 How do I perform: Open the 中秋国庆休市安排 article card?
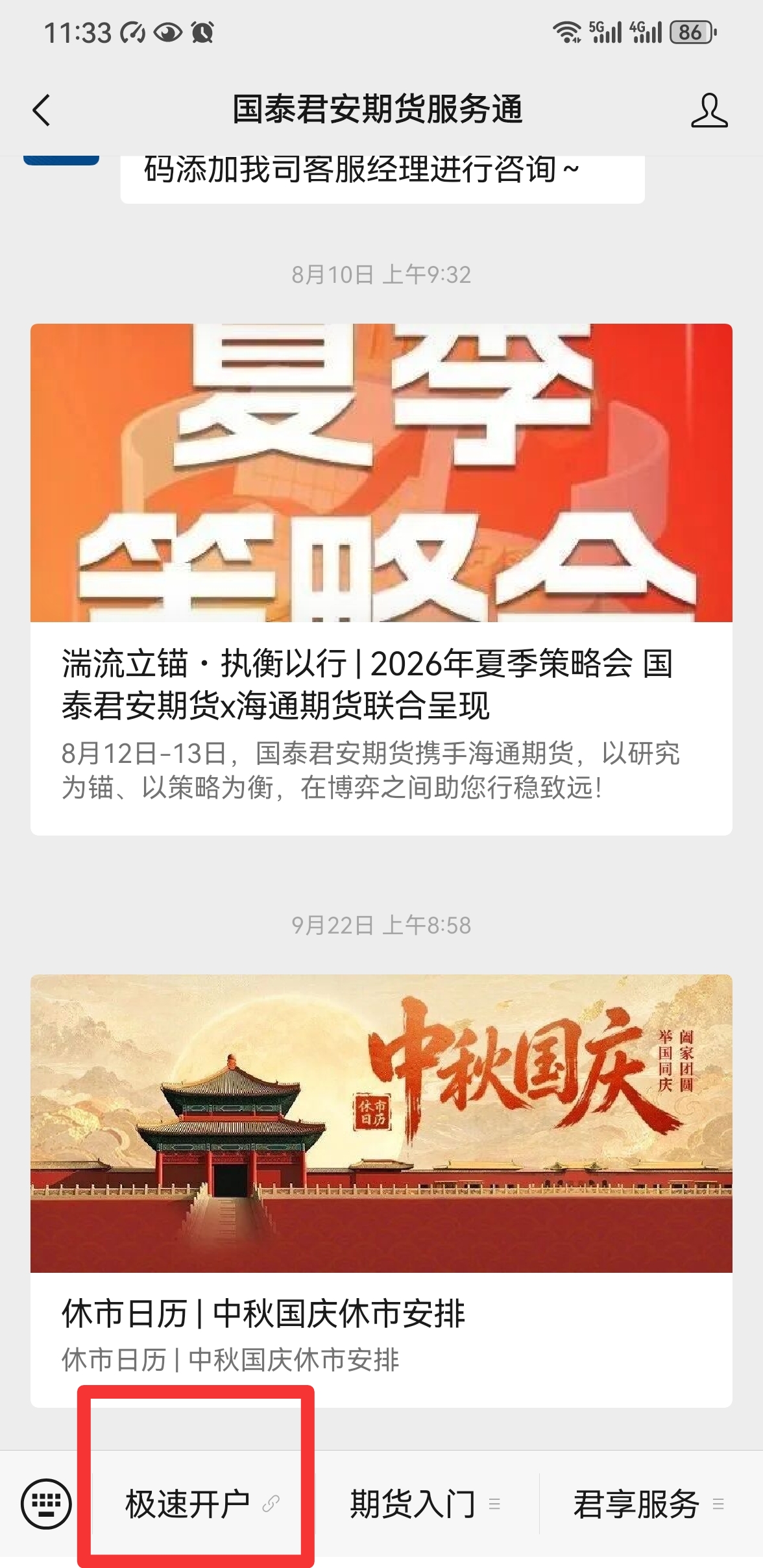pos(381,1191)
